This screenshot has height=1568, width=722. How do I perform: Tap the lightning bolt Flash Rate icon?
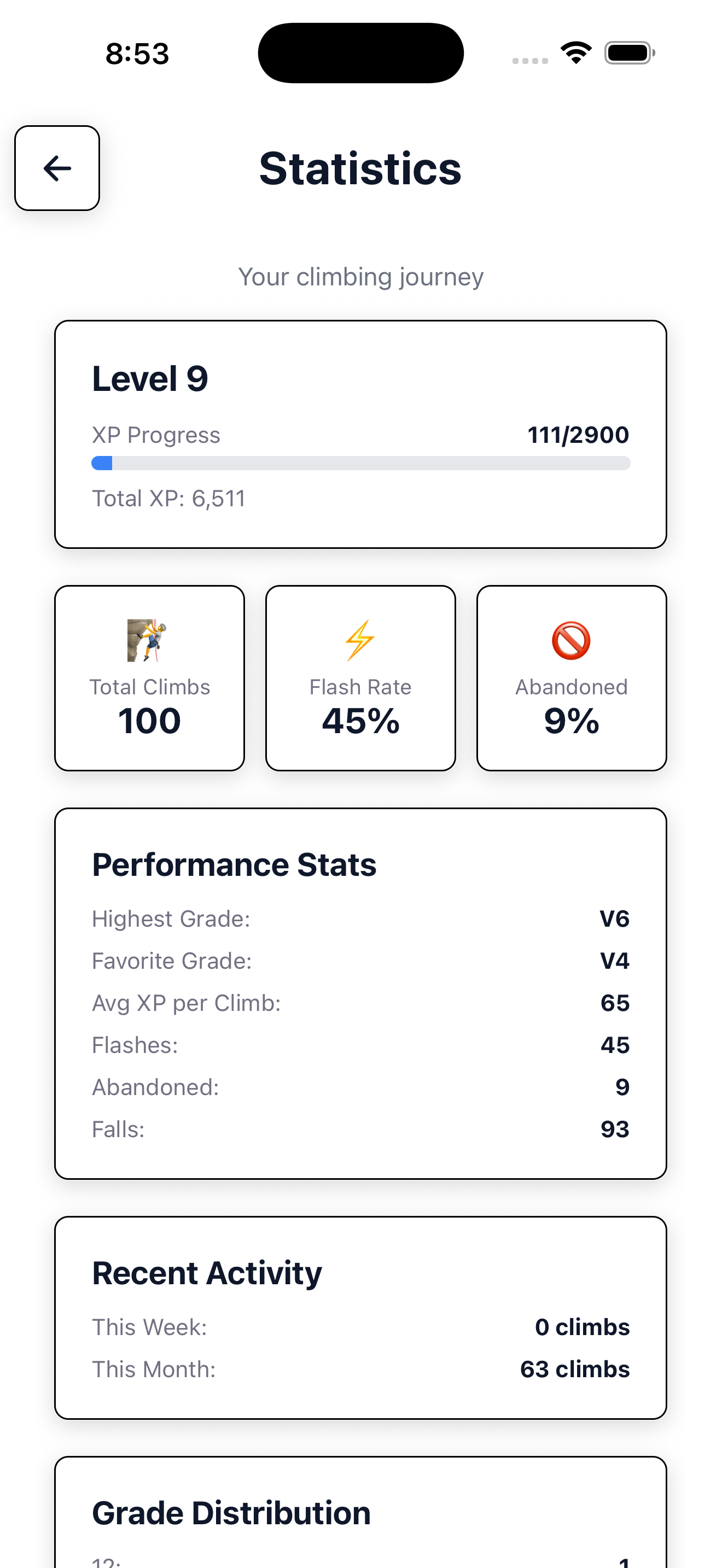point(360,639)
